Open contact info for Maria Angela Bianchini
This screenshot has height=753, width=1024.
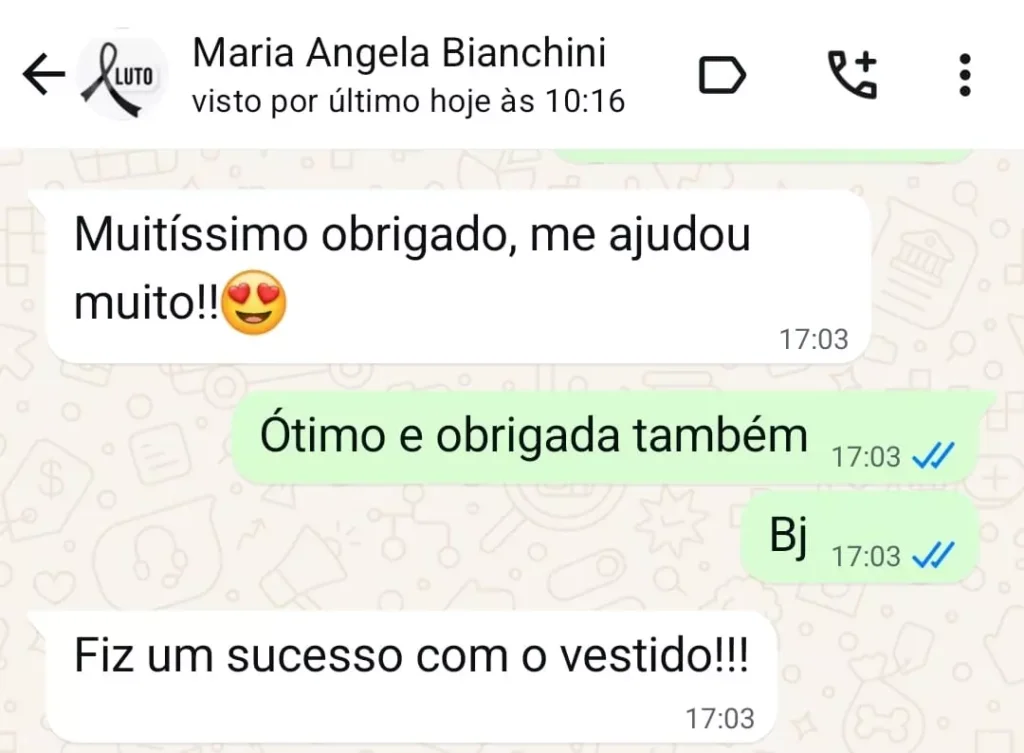coord(400,74)
